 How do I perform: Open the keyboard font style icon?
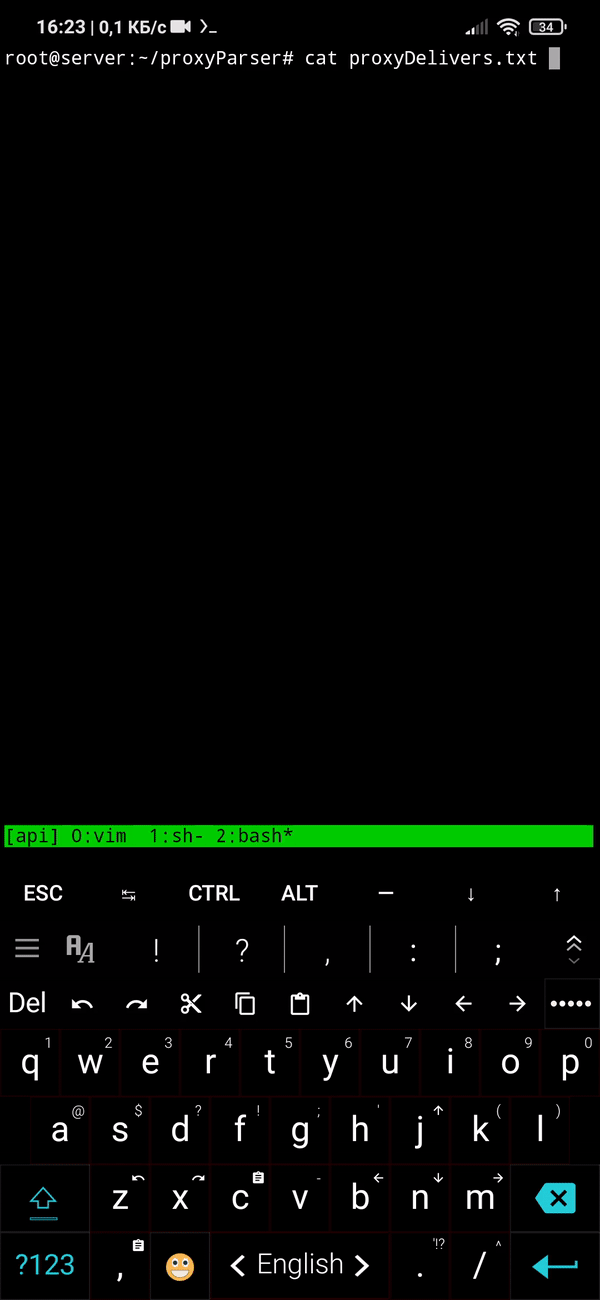[80, 948]
